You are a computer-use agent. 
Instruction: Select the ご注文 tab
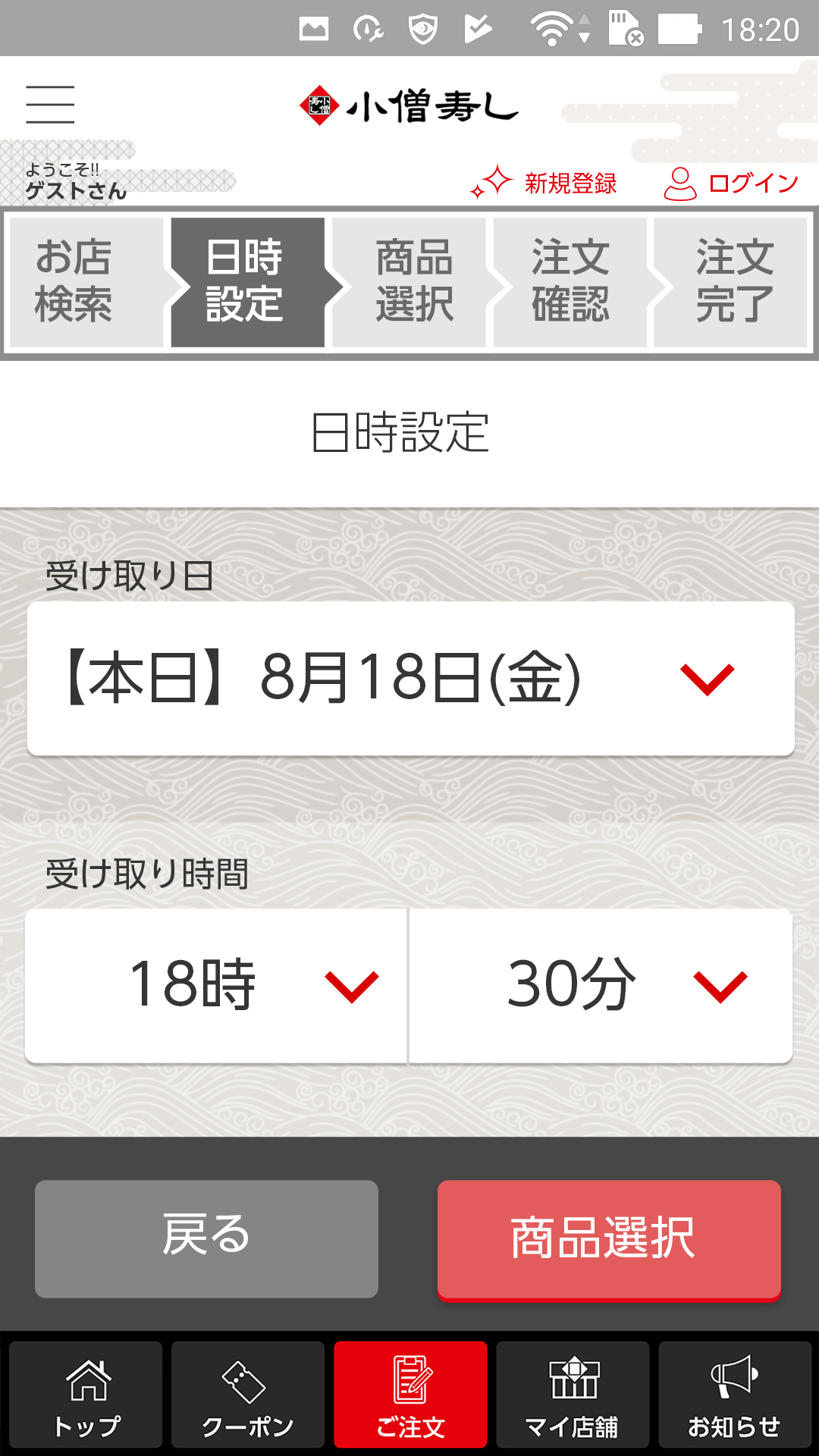pos(410,1395)
